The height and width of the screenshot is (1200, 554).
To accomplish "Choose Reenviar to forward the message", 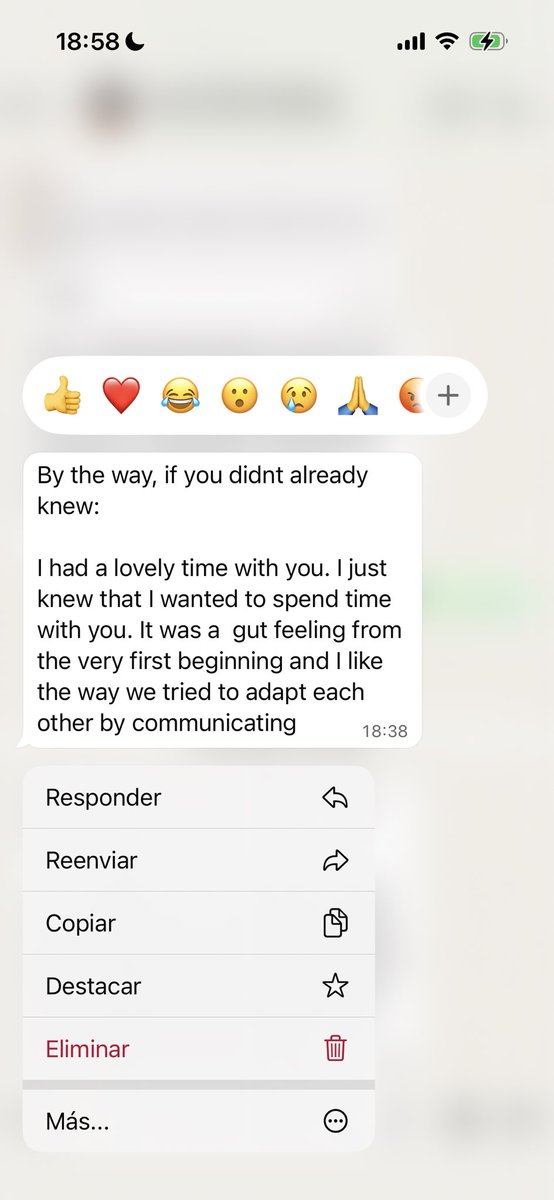I will coord(198,860).
